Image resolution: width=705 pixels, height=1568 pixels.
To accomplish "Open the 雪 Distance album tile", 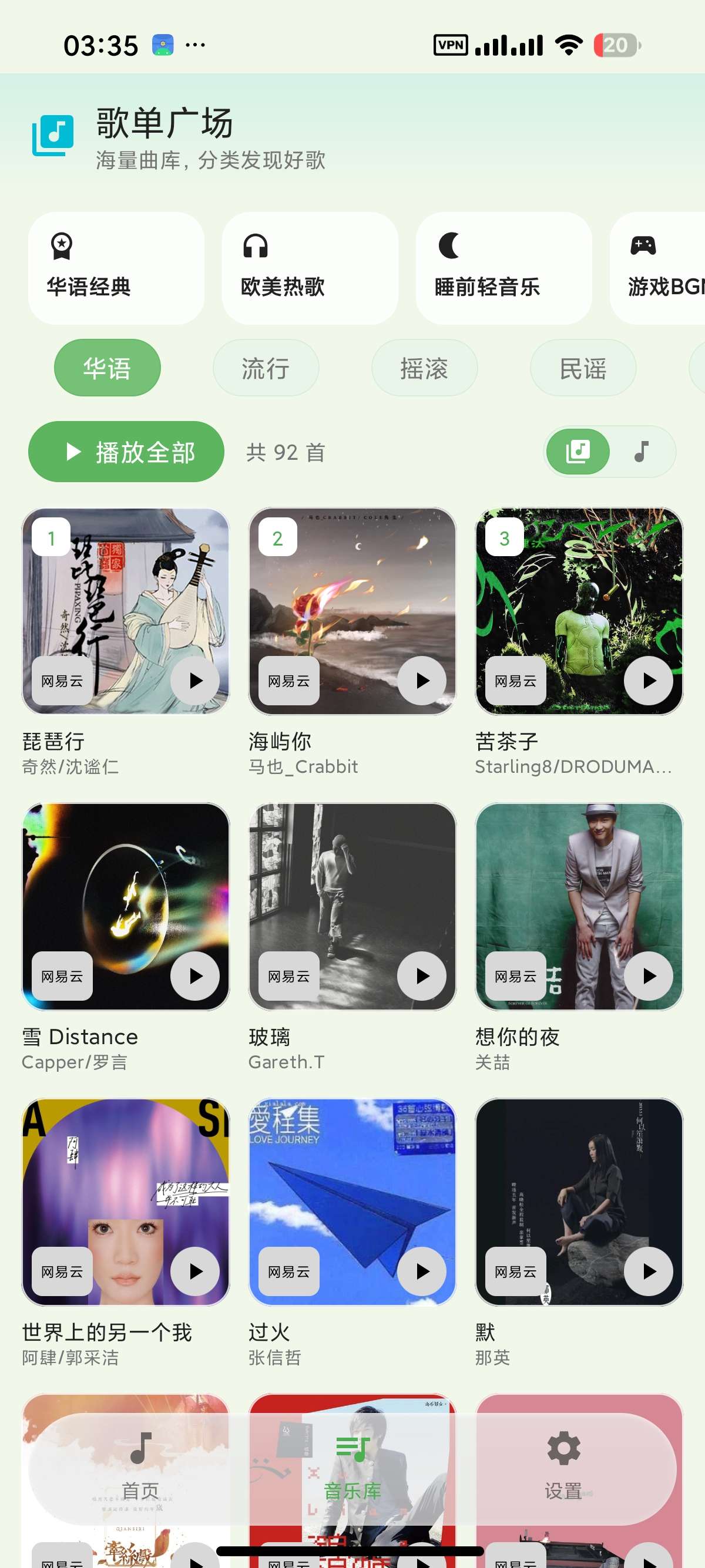I will point(125,906).
